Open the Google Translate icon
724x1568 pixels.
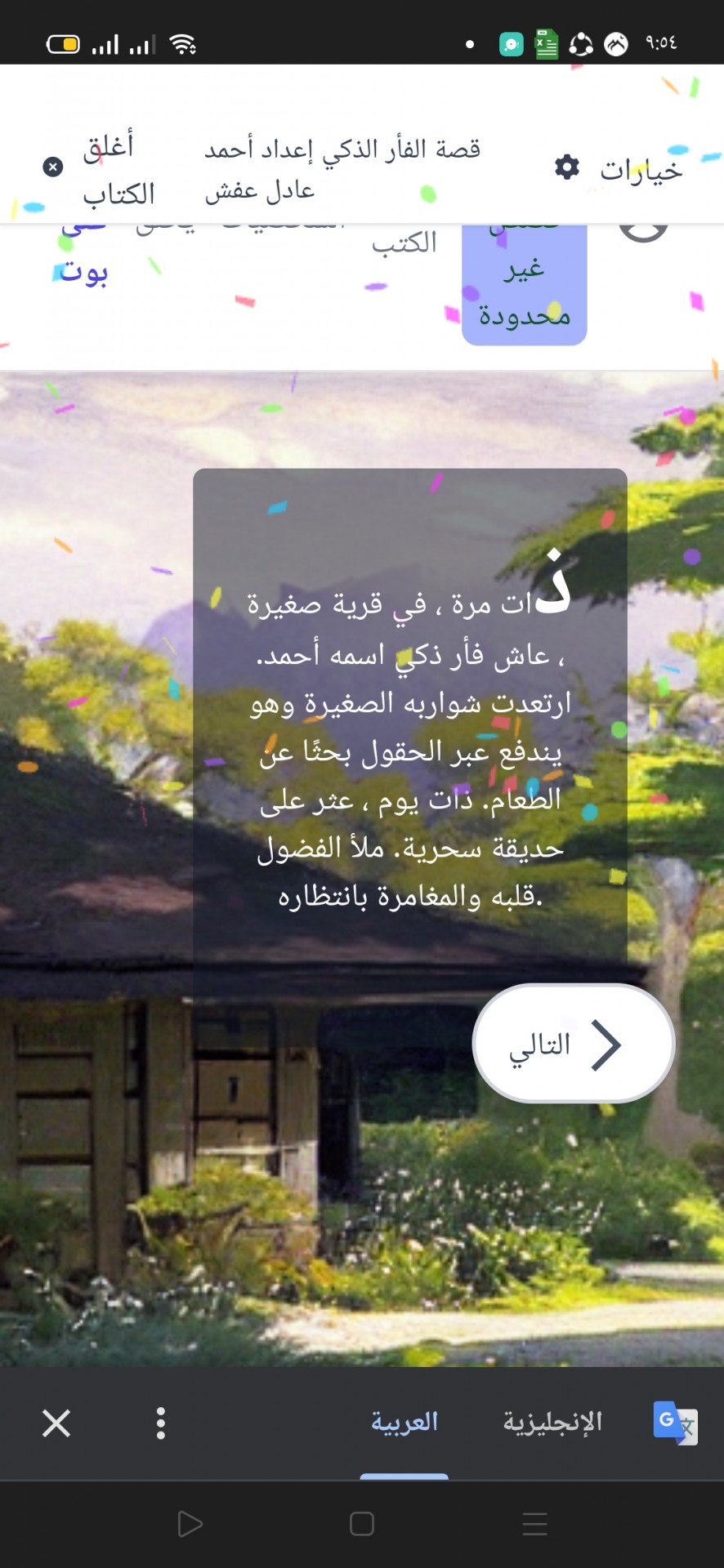[x=675, y=1423]
